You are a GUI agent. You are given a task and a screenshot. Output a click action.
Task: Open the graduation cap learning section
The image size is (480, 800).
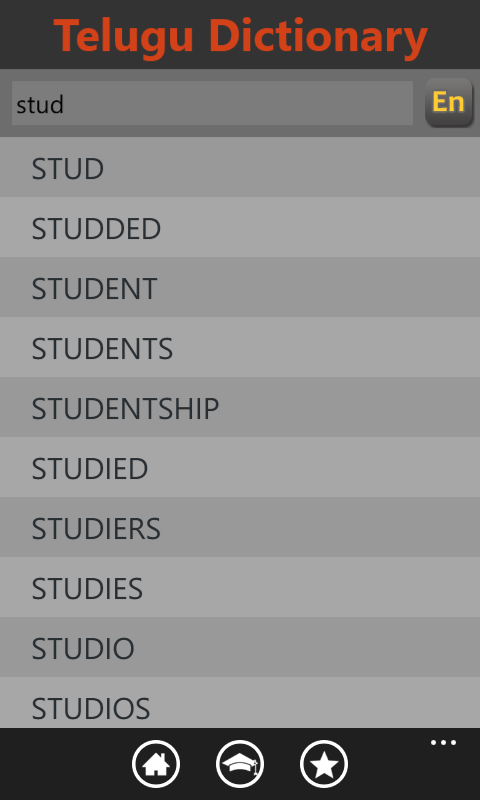[x=240, y=764]
